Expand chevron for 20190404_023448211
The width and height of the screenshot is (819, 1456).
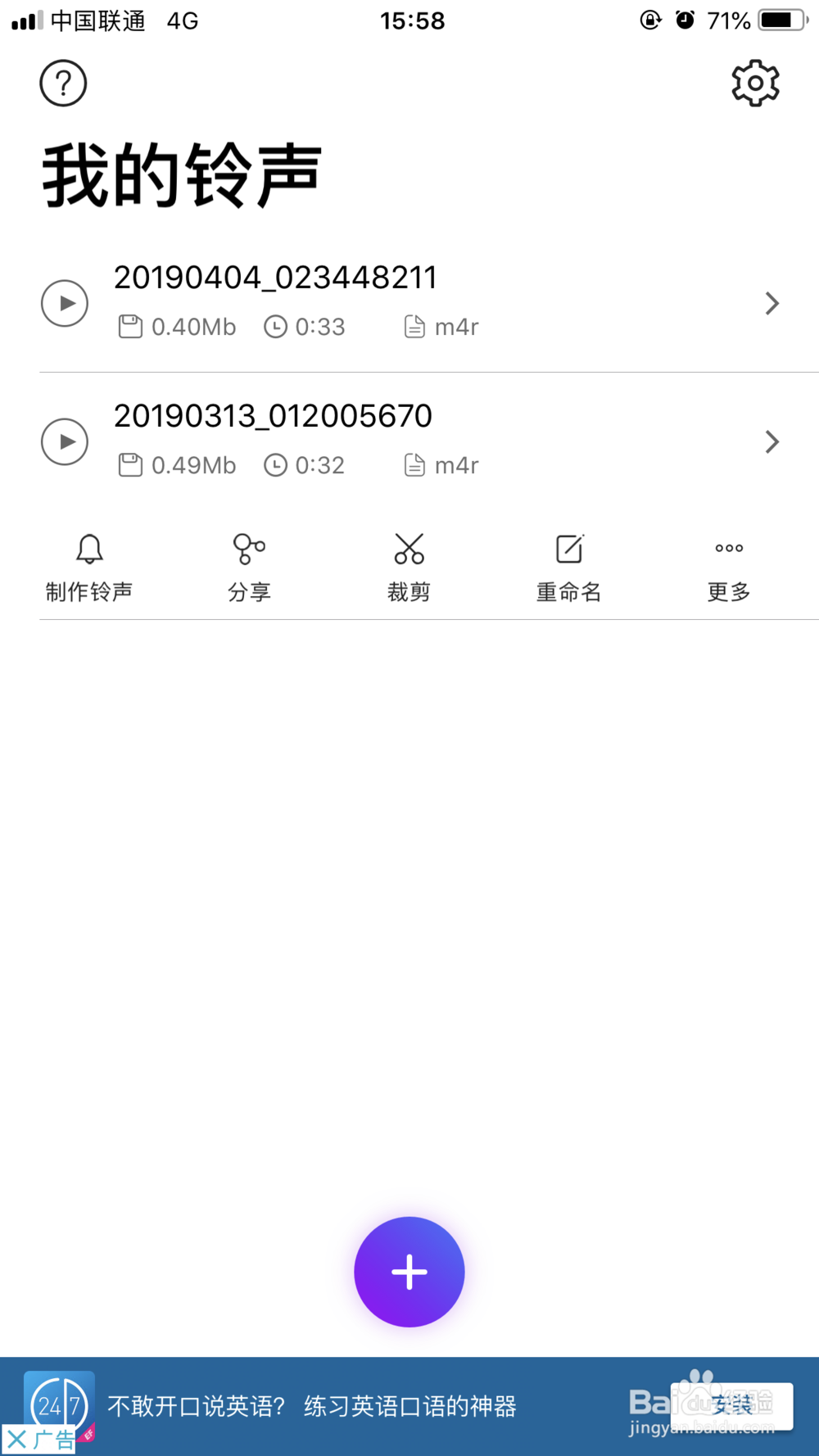tap(771, 303)
